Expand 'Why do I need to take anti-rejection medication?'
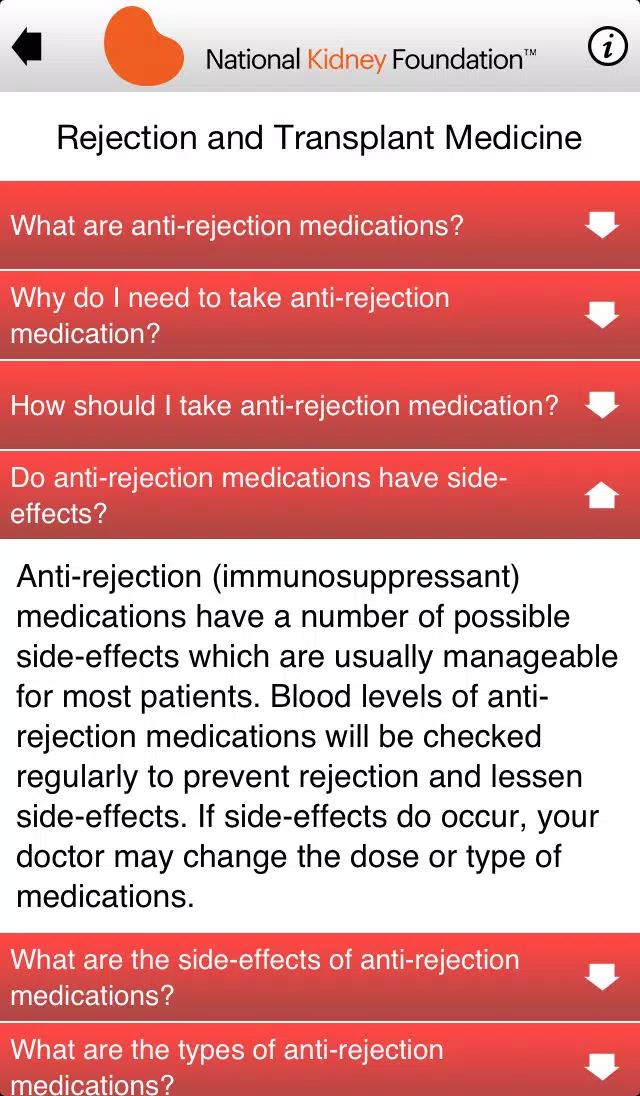The height and width of the screenshot is (1096, 640). [x=320, y=315]
